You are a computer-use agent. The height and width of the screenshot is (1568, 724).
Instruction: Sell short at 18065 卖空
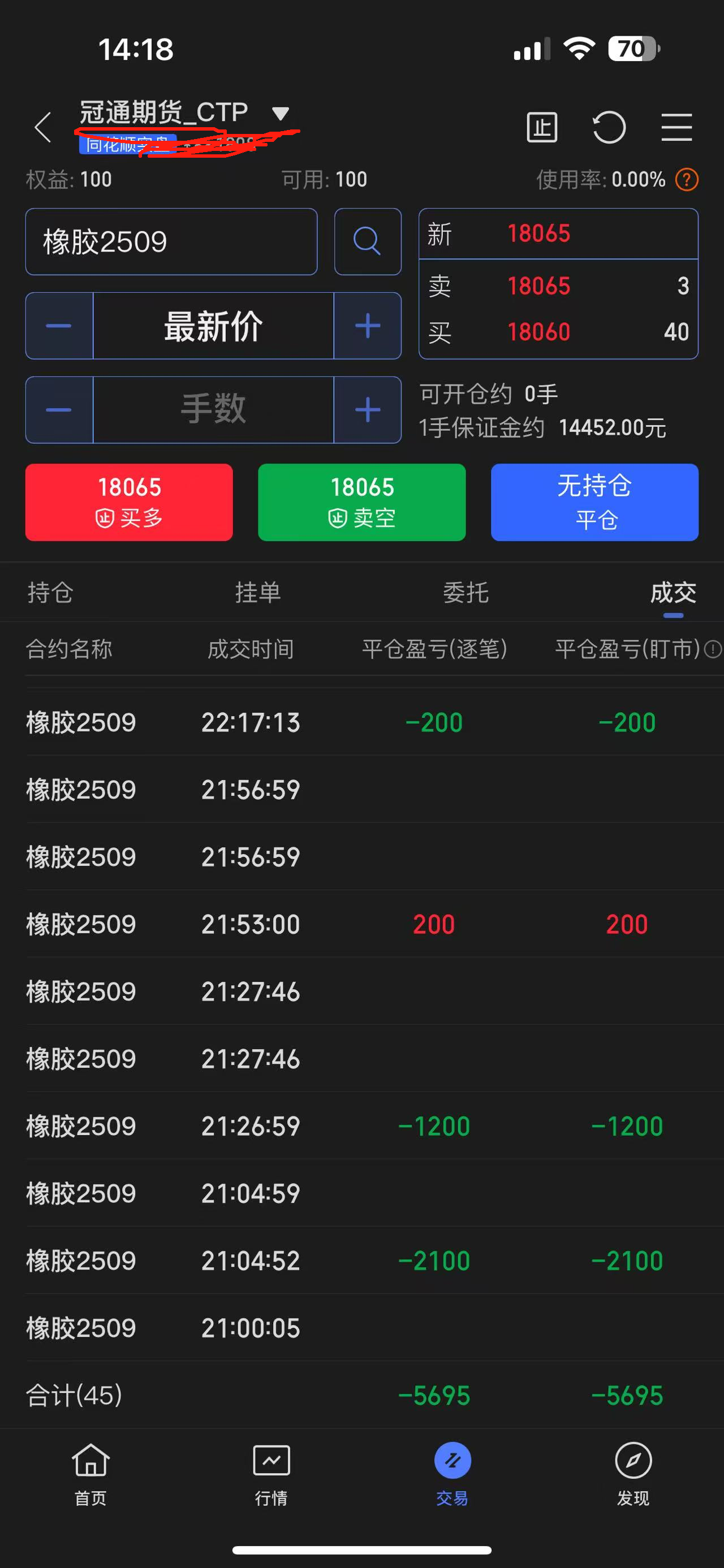(361, 502)
